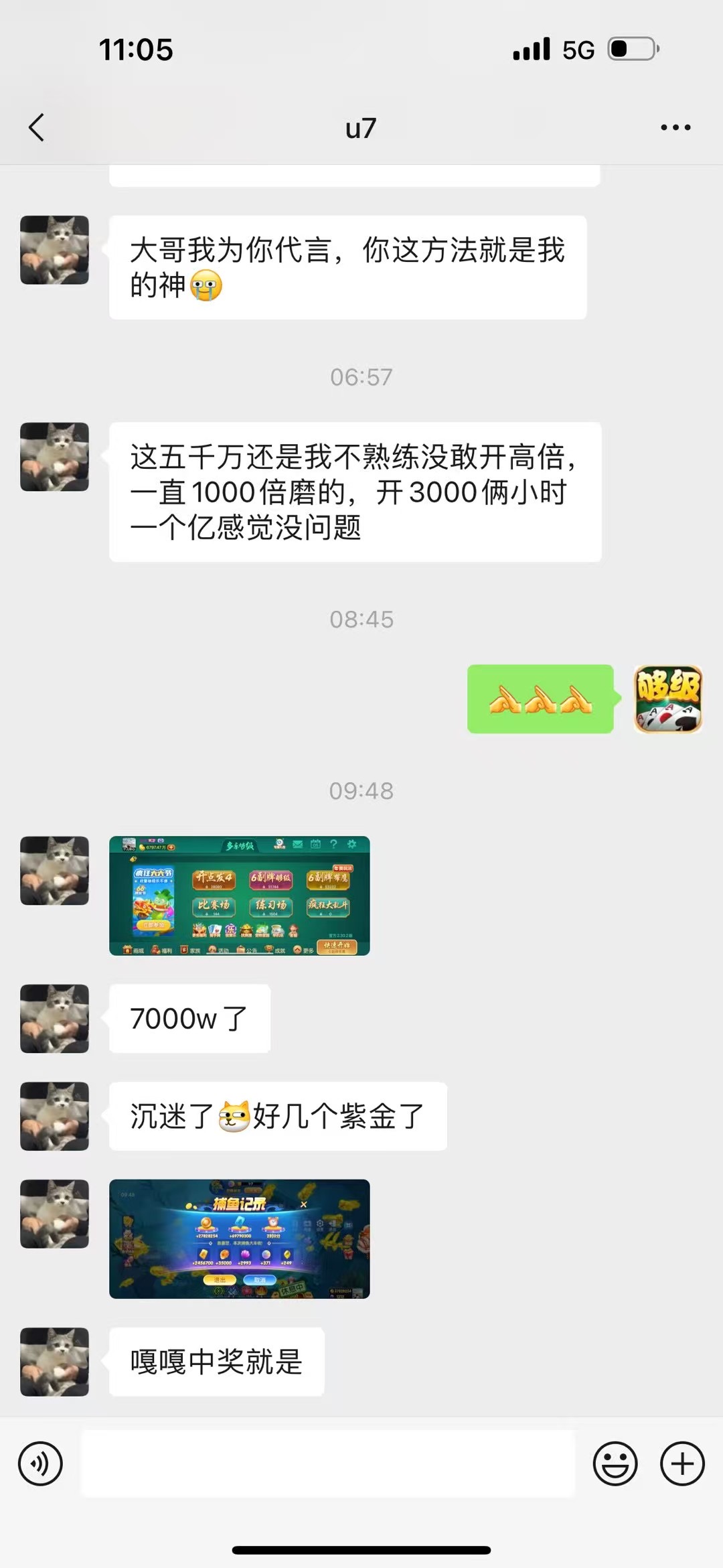Open the chat info overflow menu
723x1568 pixels.
coord(675,127)
